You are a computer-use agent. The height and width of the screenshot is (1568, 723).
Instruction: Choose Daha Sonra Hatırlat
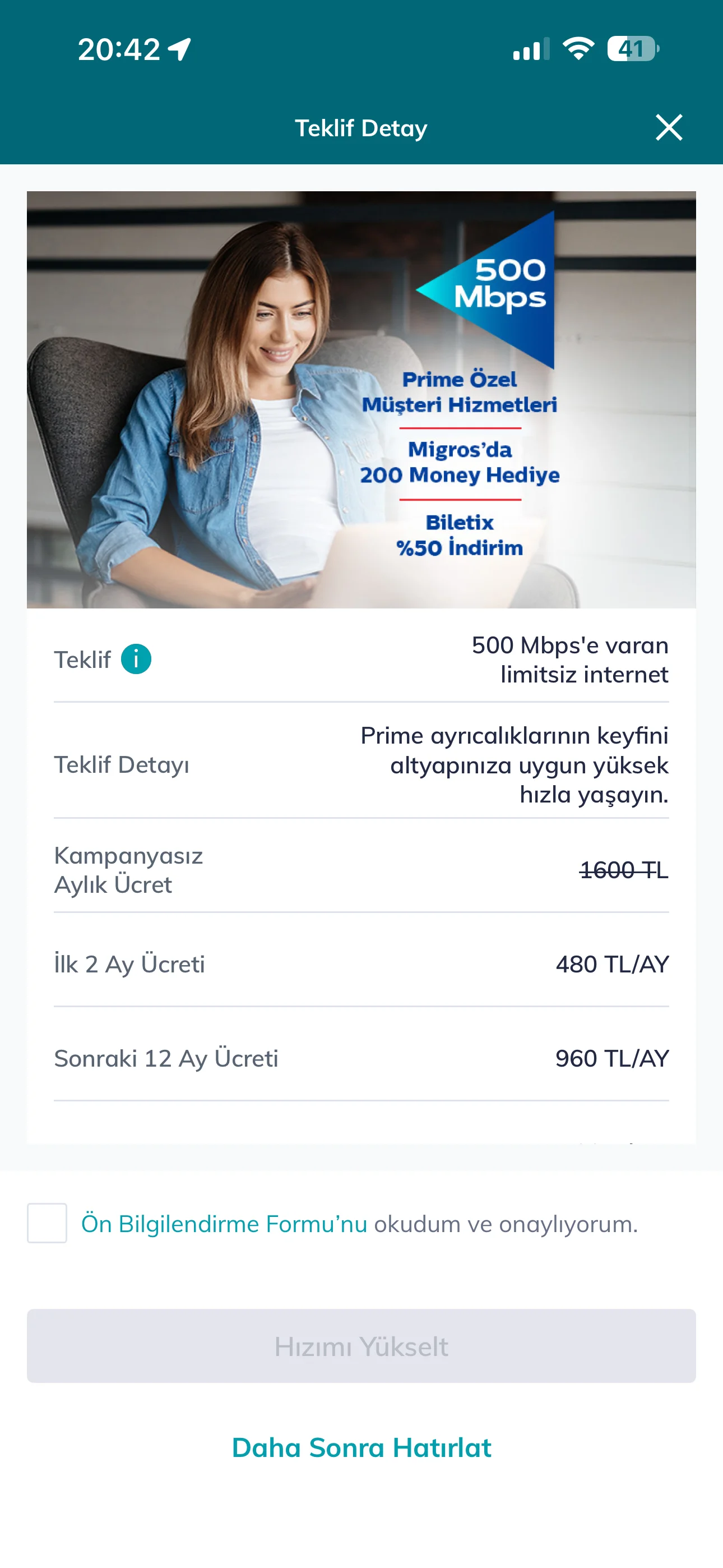(361, 1447)
